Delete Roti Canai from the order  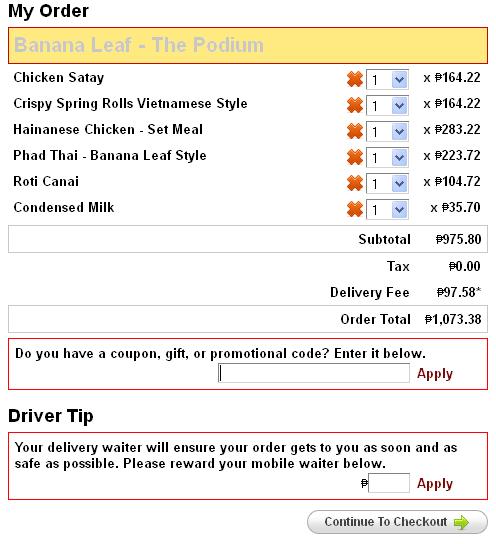click(354, 183)
